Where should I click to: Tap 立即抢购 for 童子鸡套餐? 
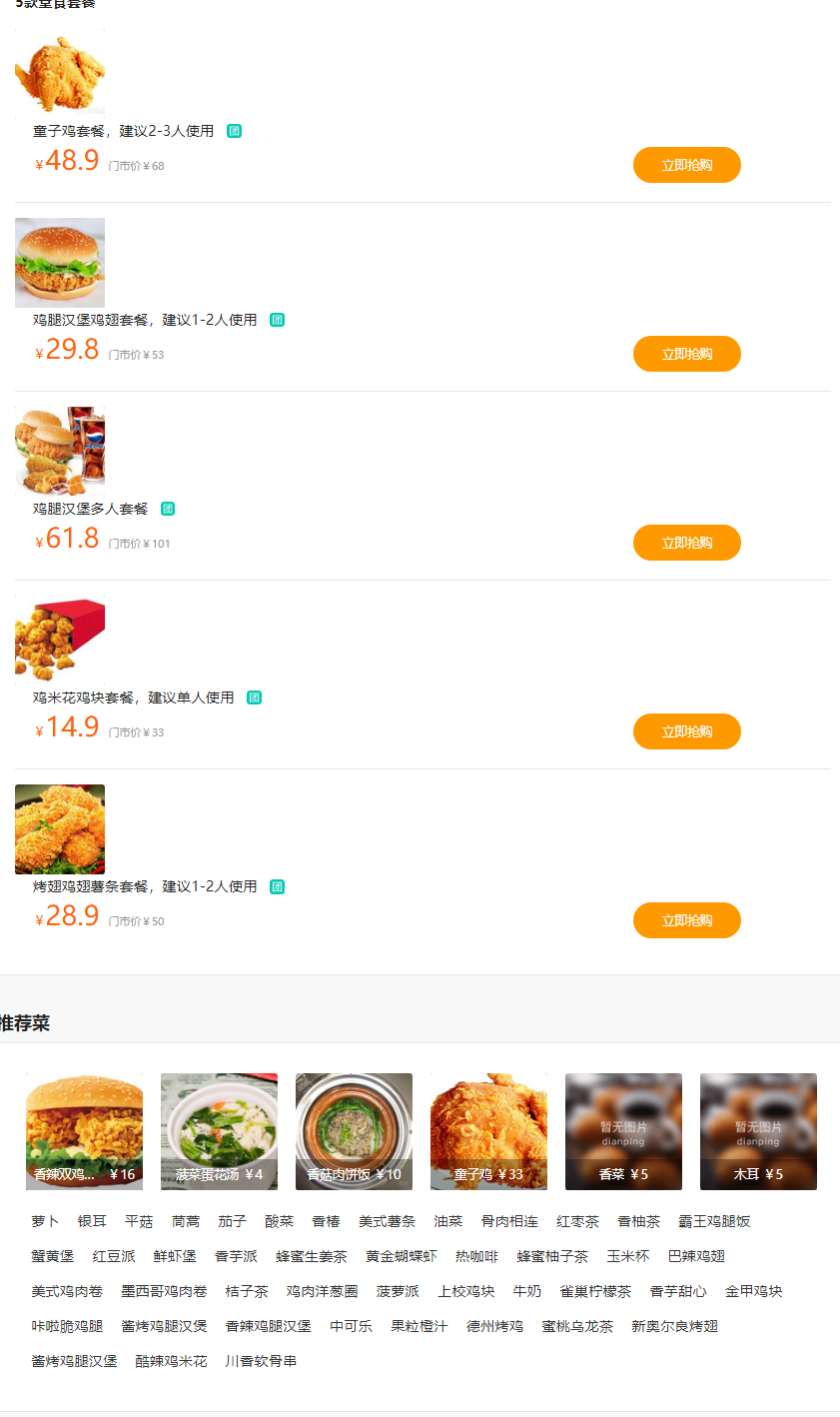click(x=686, y=165)
